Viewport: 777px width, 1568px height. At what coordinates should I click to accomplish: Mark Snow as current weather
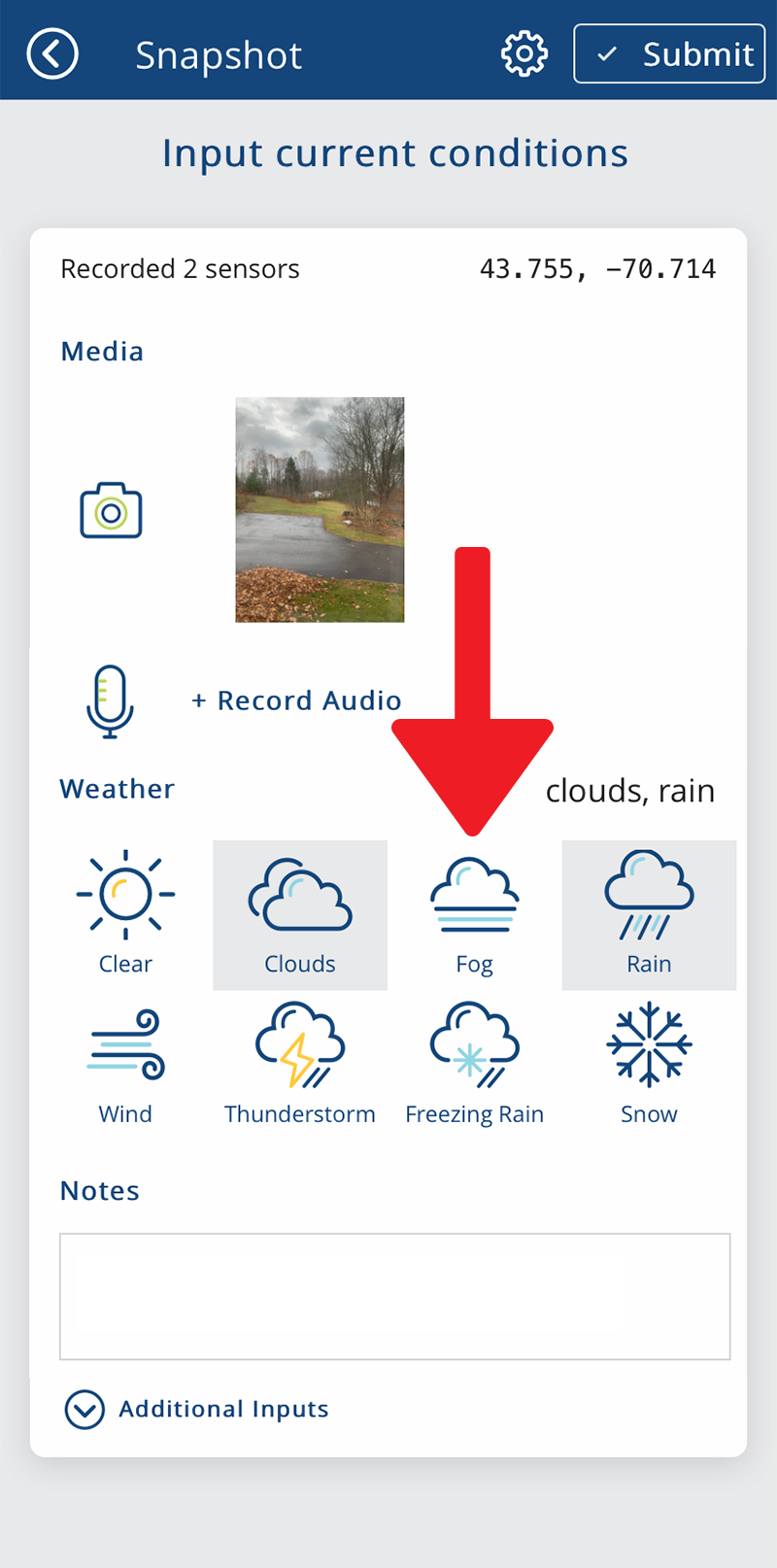click(x=649, y=1065)
